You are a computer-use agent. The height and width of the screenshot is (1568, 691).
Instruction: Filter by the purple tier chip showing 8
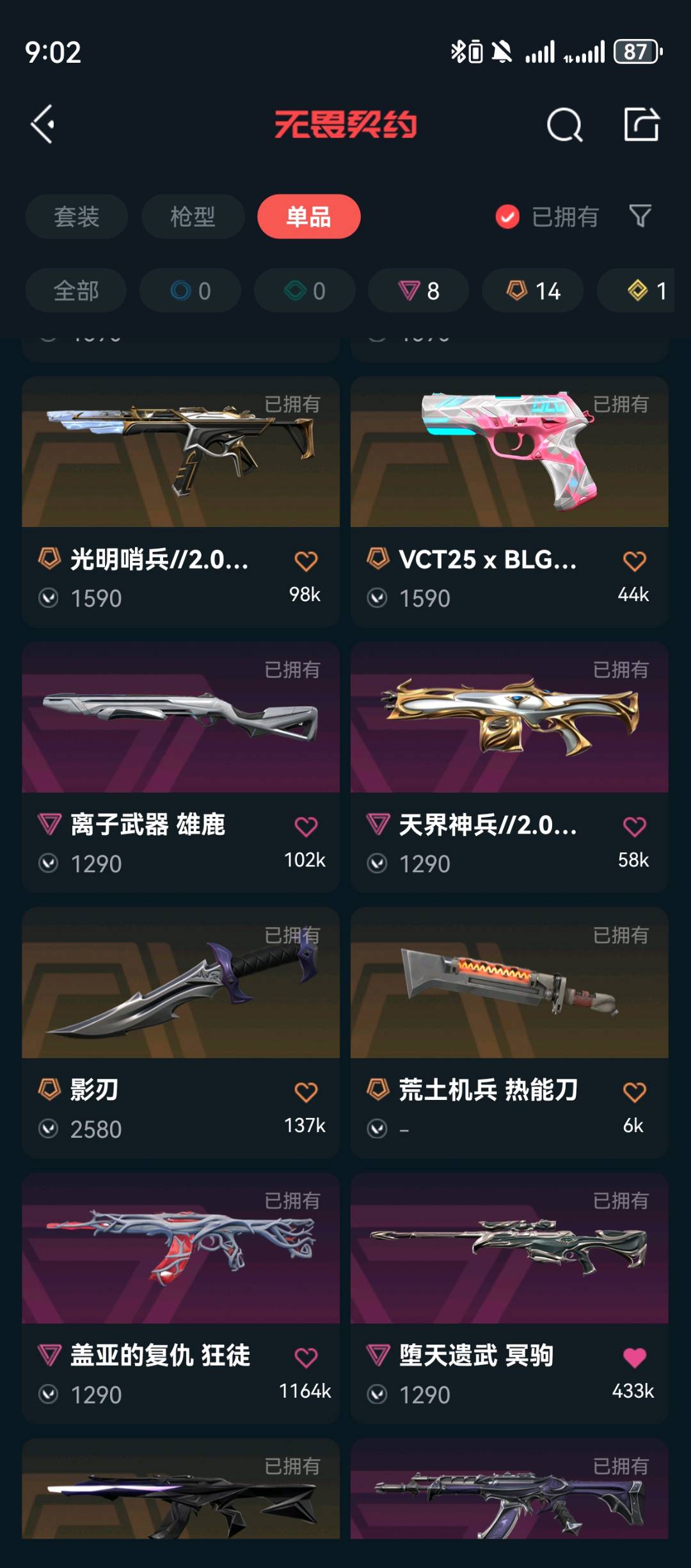tap(418, 291)
